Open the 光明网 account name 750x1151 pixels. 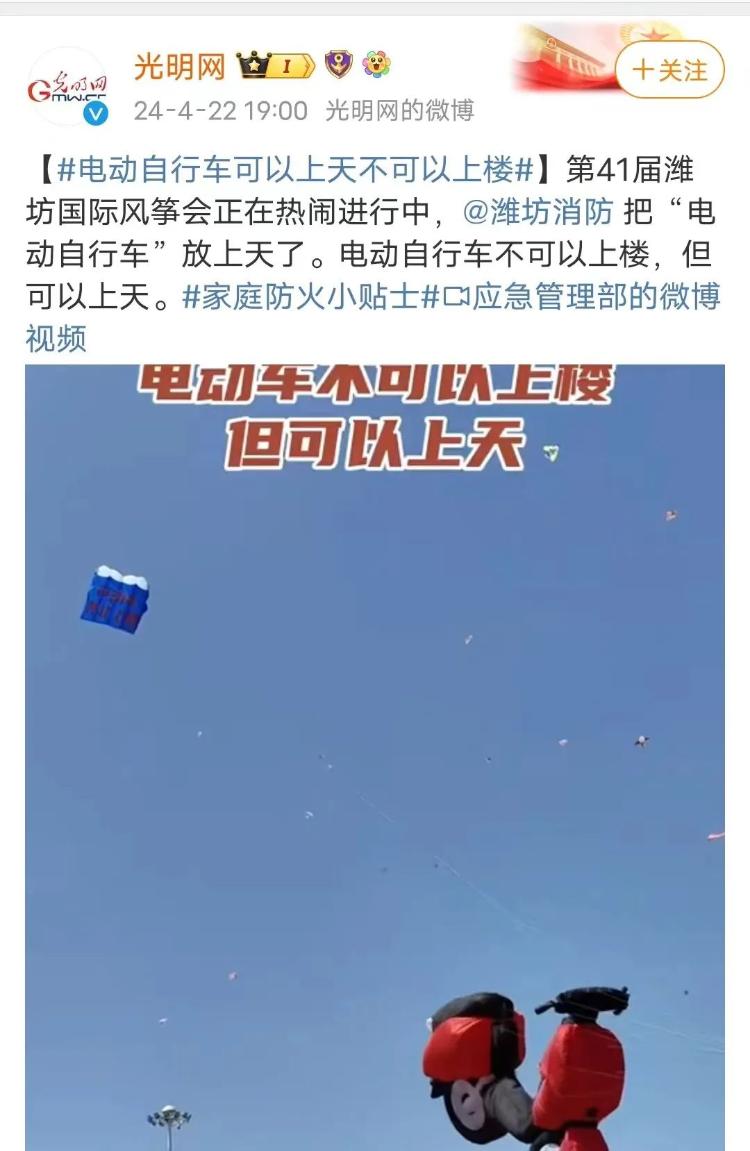(x=180, y=67)
